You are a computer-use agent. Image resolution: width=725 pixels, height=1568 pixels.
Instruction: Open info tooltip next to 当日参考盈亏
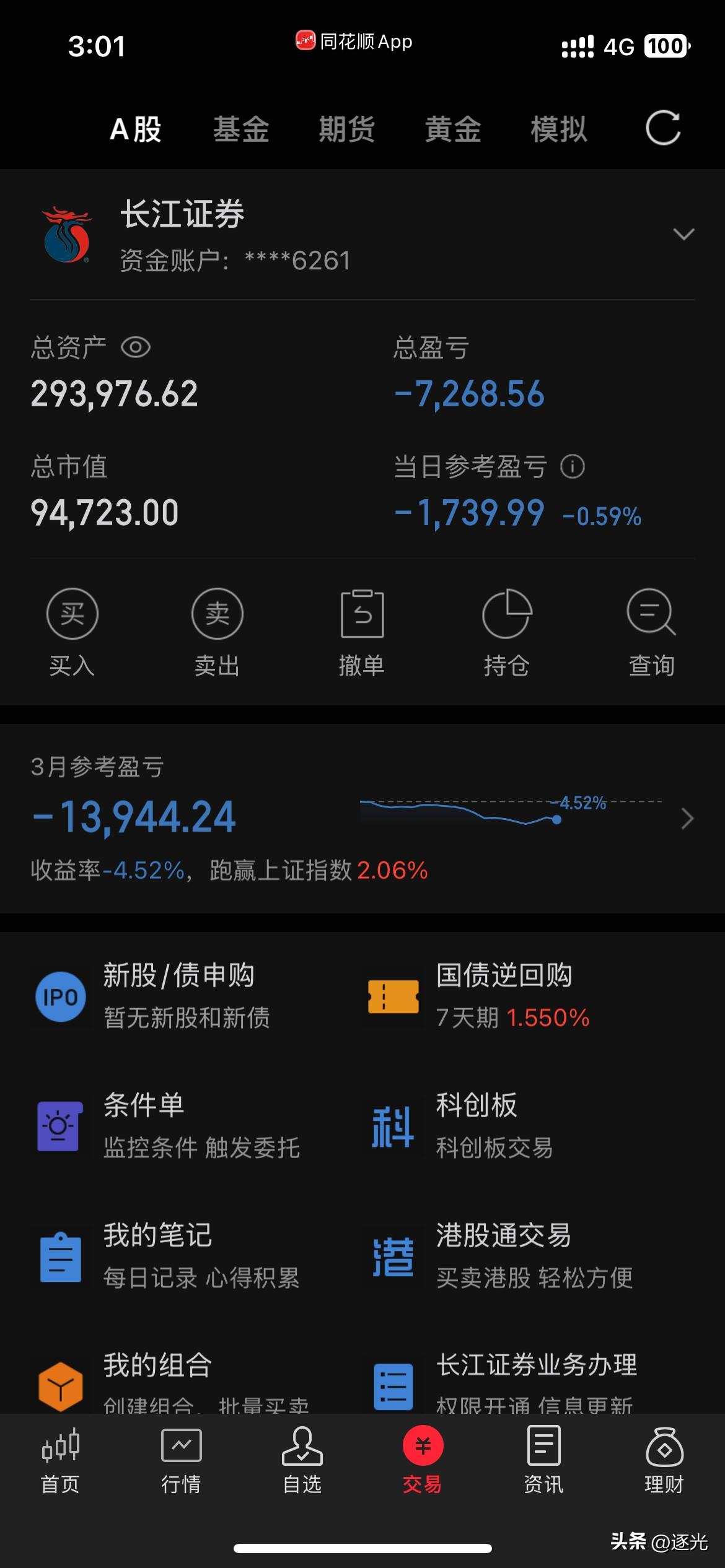click(x=573, y=469)
